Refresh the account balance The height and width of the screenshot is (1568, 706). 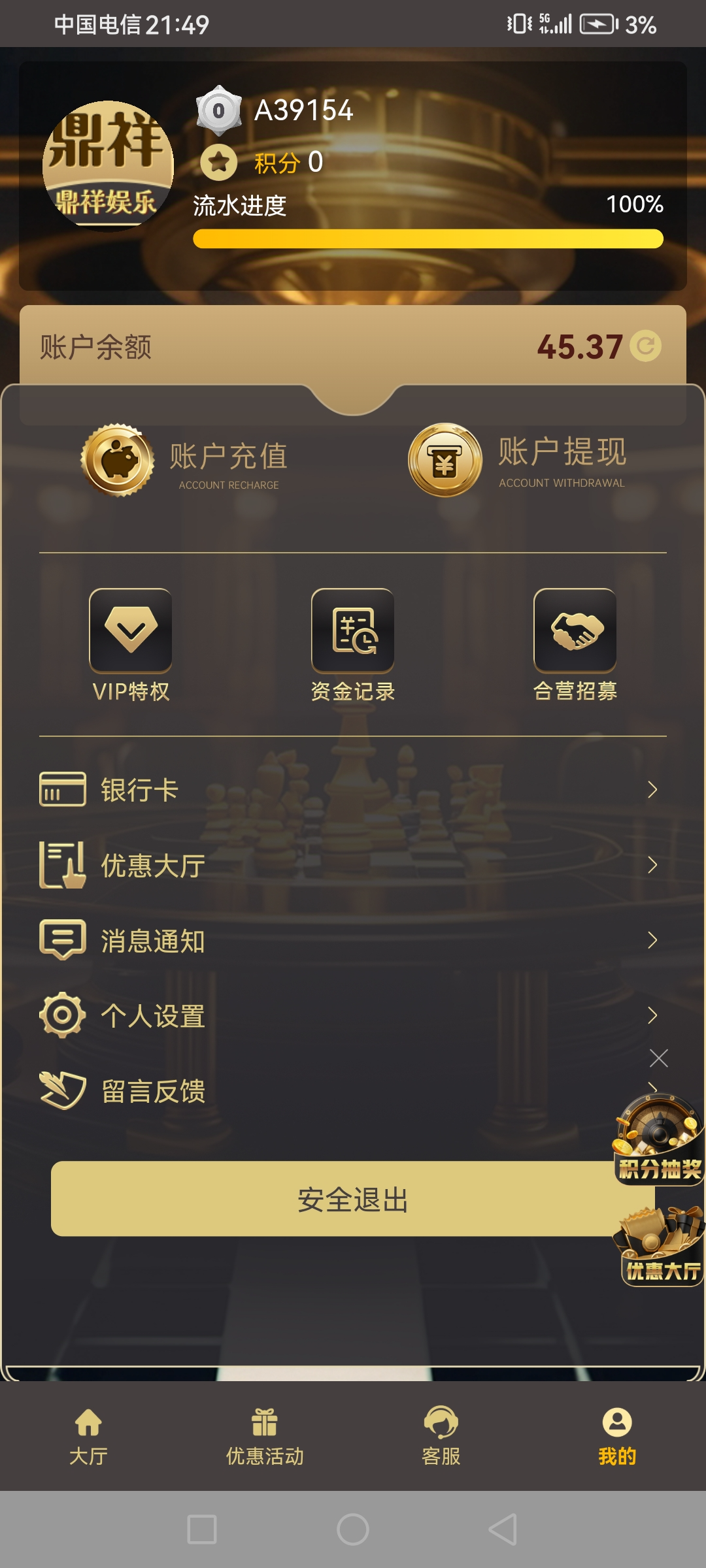click(x=645, y=346)
